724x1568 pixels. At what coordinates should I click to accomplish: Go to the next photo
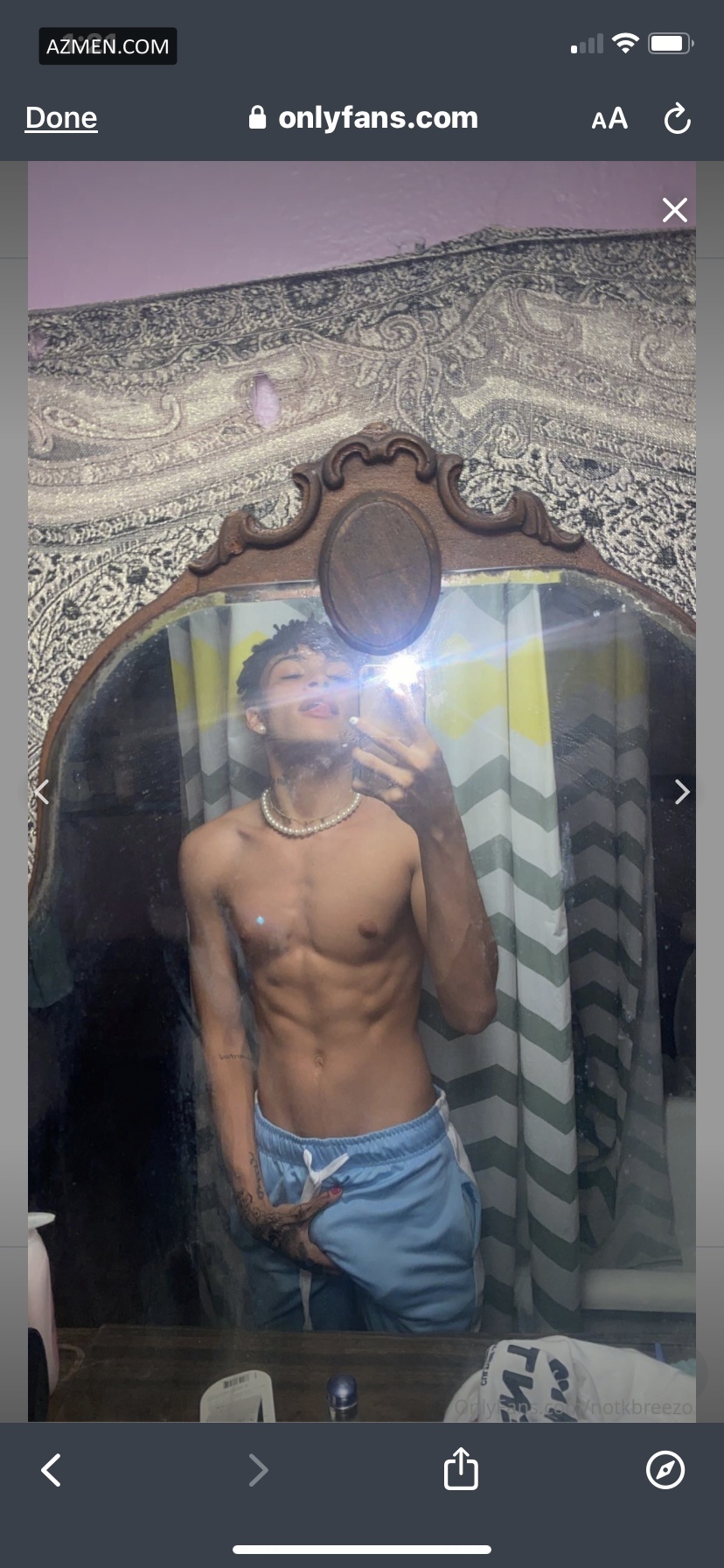coord(682,792)
